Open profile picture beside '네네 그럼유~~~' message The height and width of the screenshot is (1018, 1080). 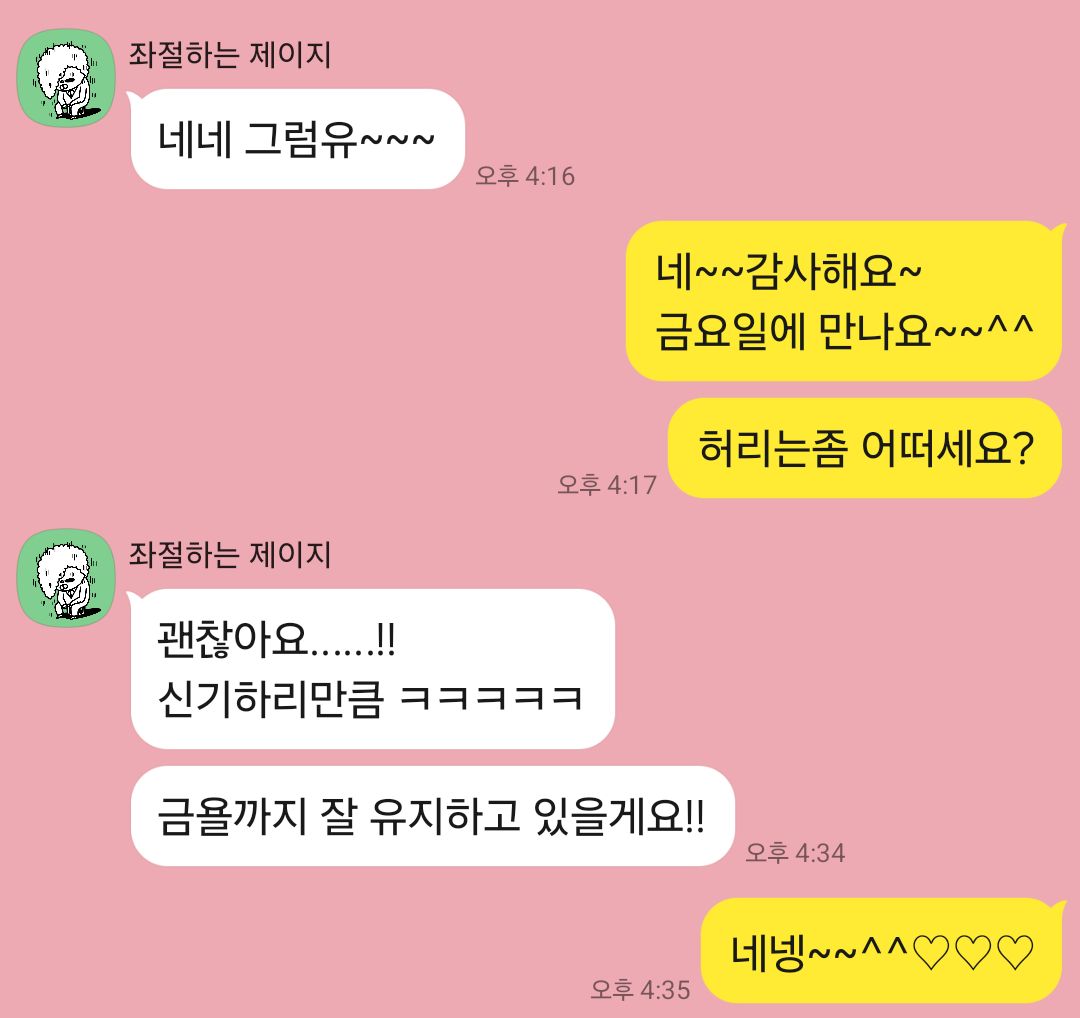click(x=66, y=78)
